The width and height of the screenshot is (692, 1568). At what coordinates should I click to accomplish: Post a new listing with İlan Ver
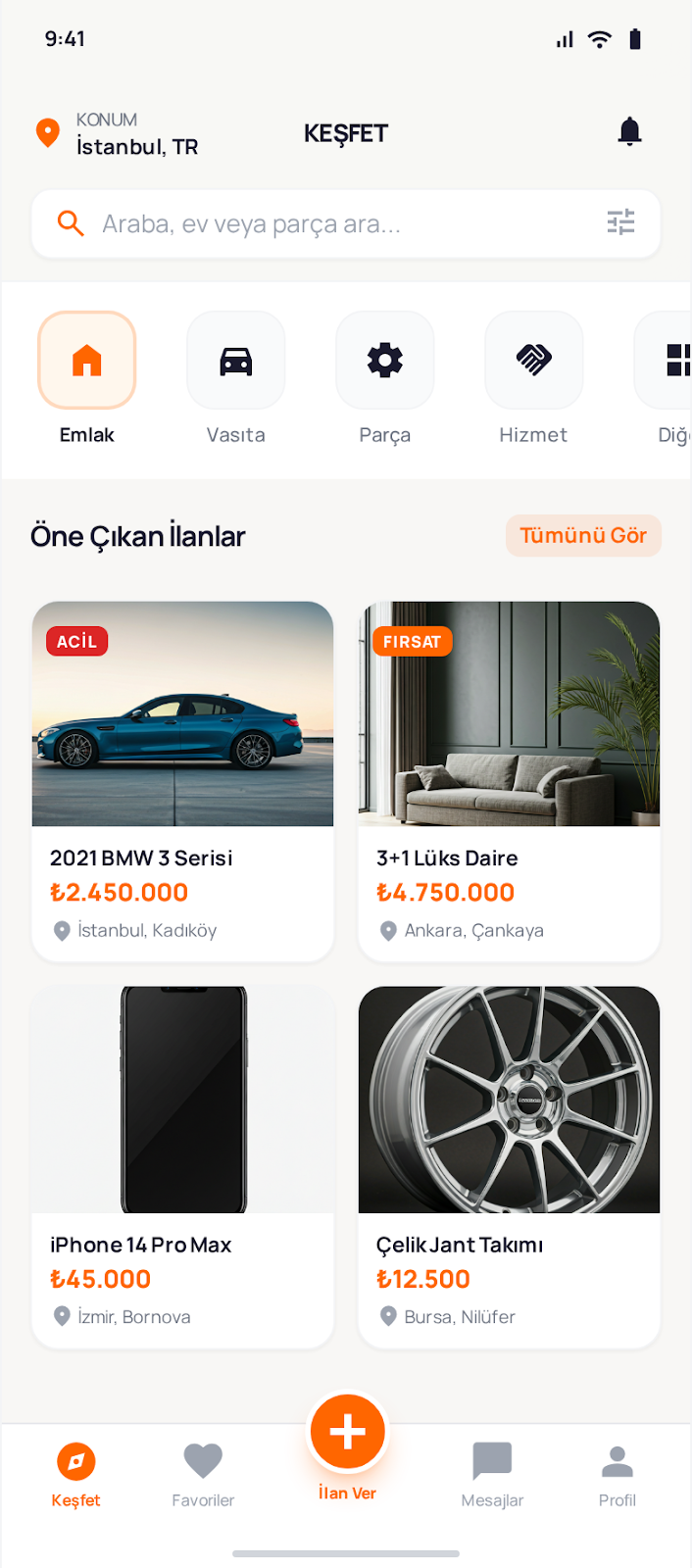point(347,1434)
